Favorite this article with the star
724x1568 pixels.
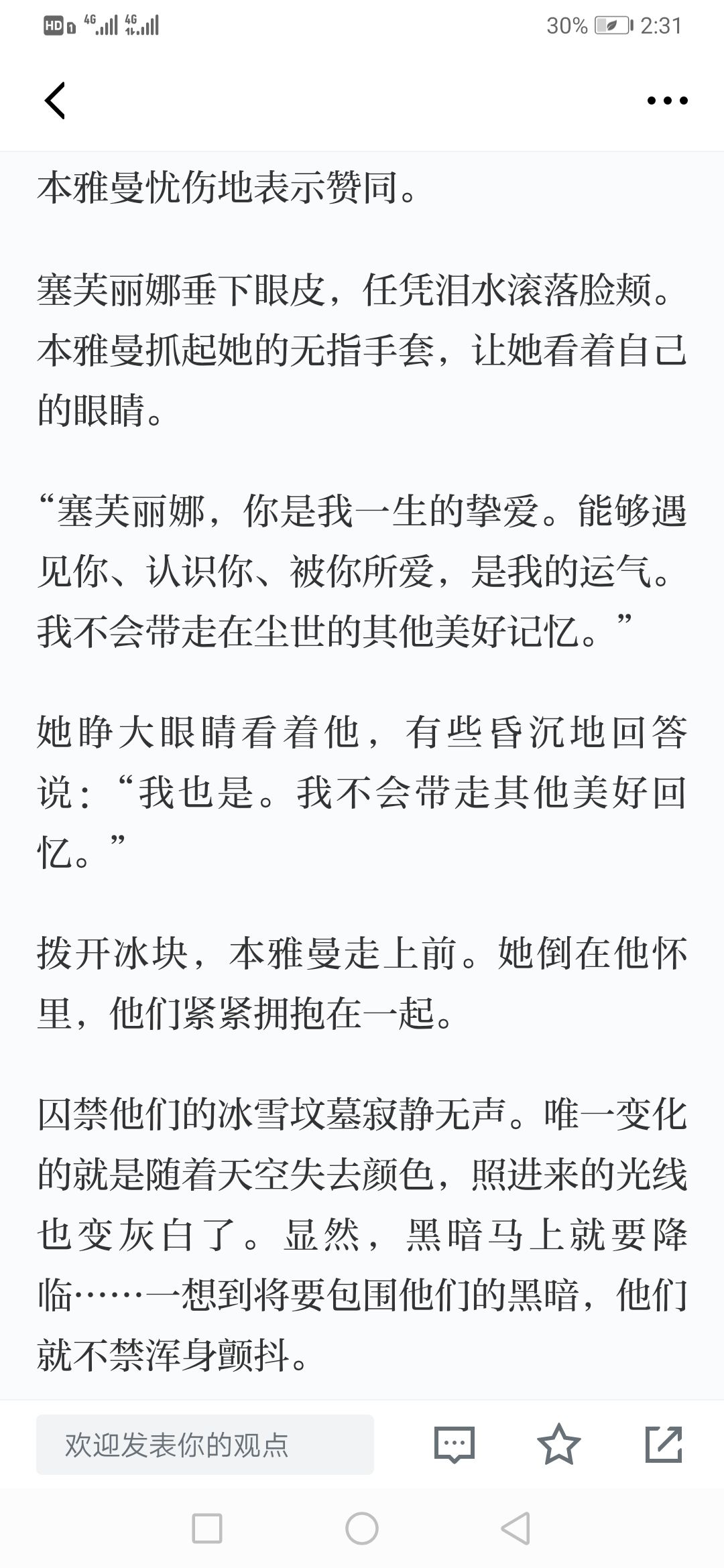click(x=559, y=1444)
